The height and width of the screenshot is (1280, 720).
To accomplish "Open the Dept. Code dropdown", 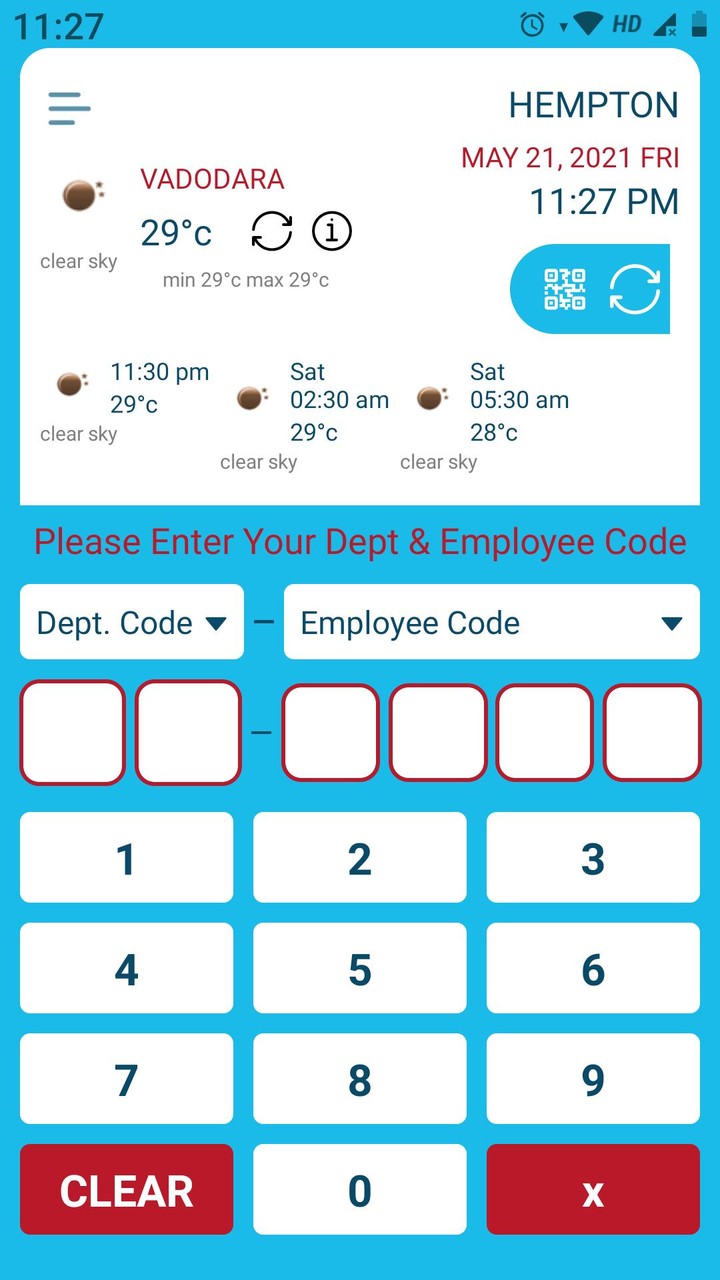I will point(131,622).
